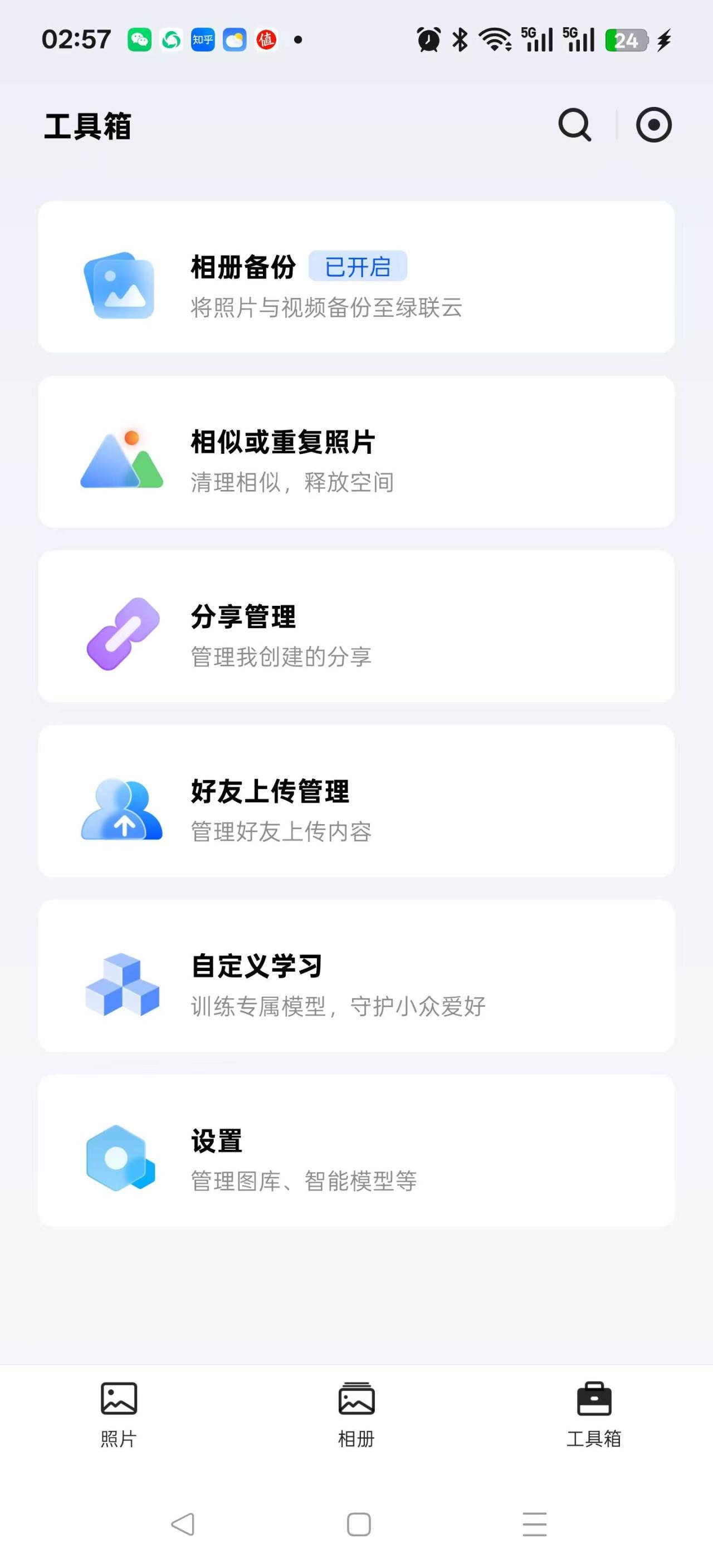Go back with the system back button
Image resolution: width=713 pixels, height=1568 pixels.
[x=183, y=1524]
